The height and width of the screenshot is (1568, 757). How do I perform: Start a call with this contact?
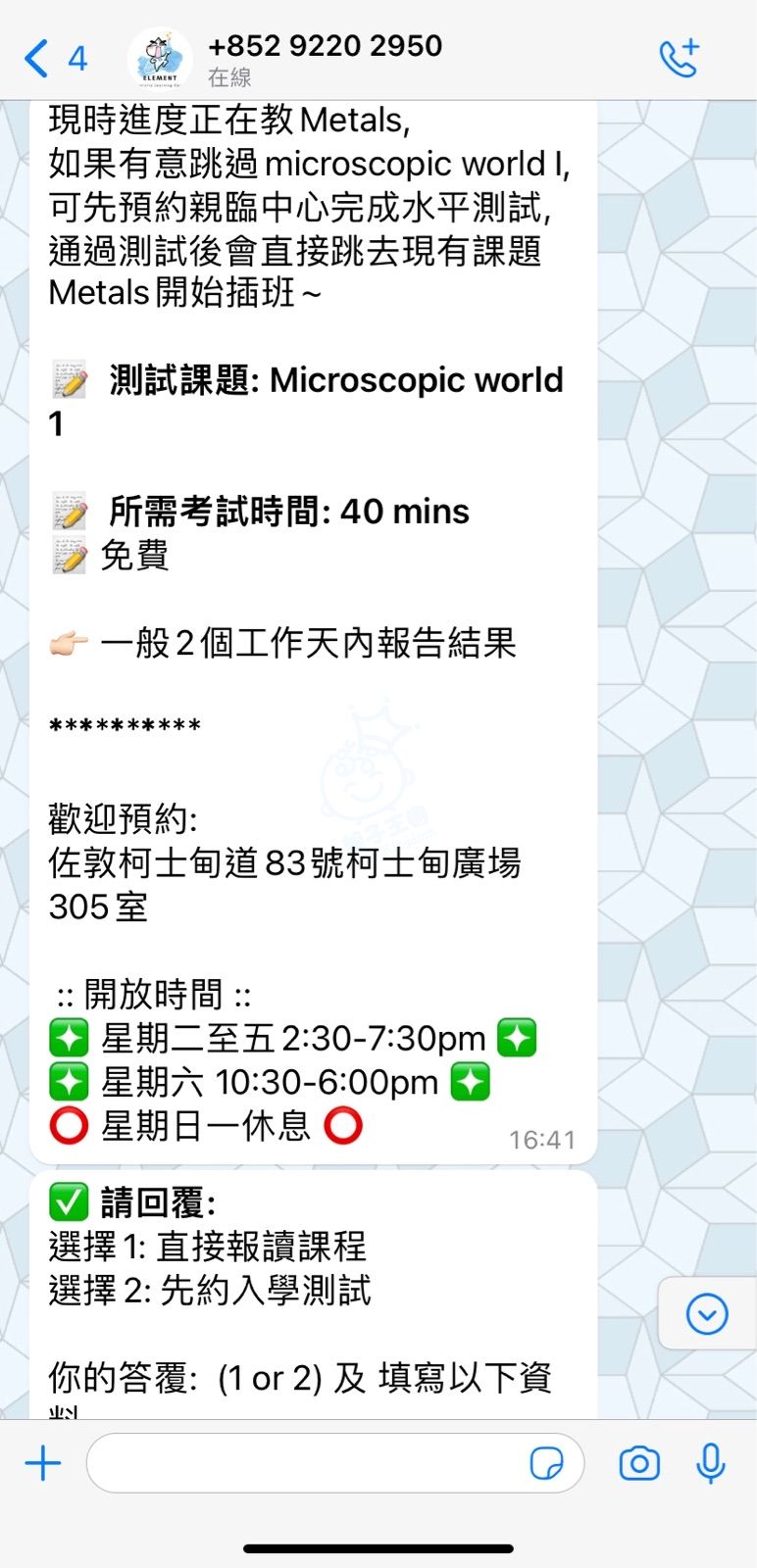click(678, 59)
